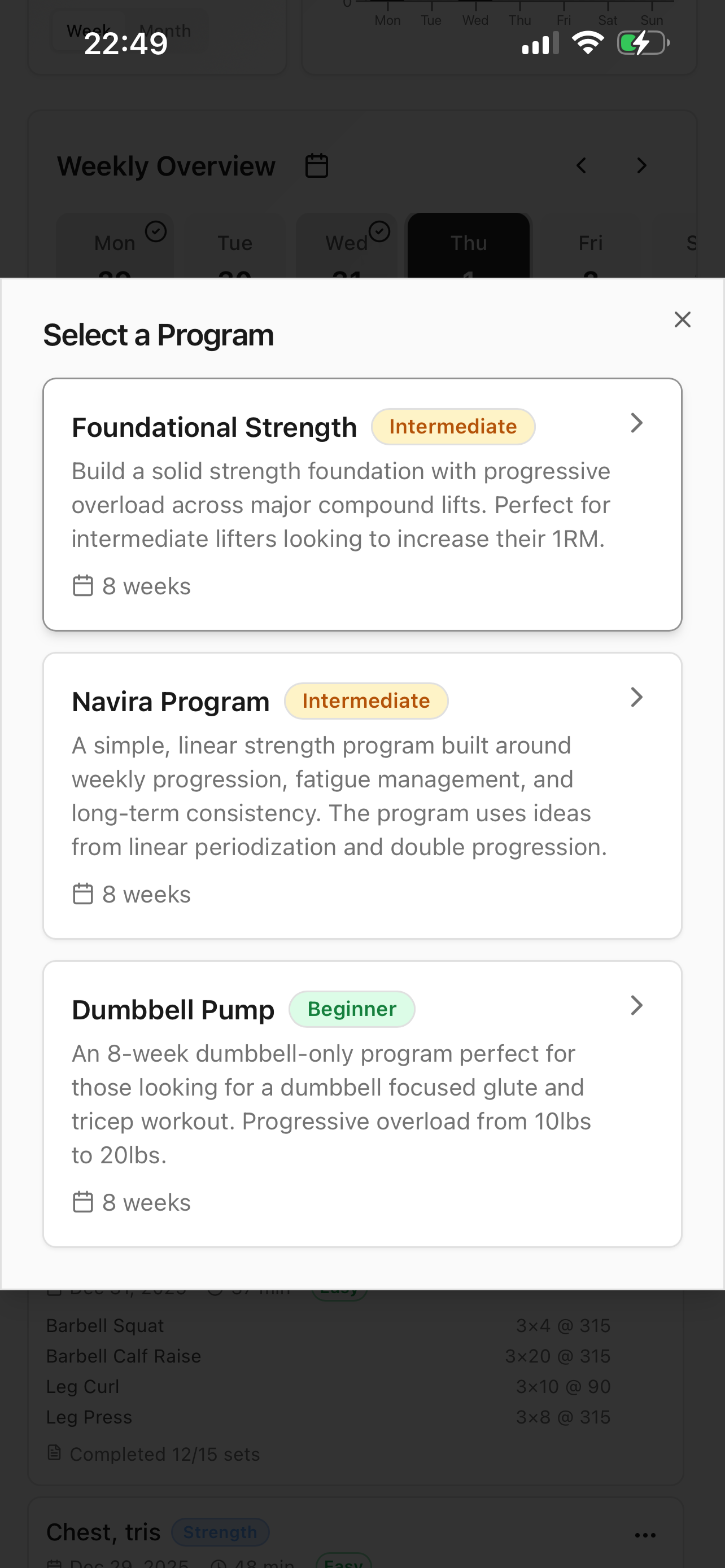Viewport: 725px width, 1568px height.
Task: Expand the Dumbbell Pump program details
Action: click(637, 1005)
